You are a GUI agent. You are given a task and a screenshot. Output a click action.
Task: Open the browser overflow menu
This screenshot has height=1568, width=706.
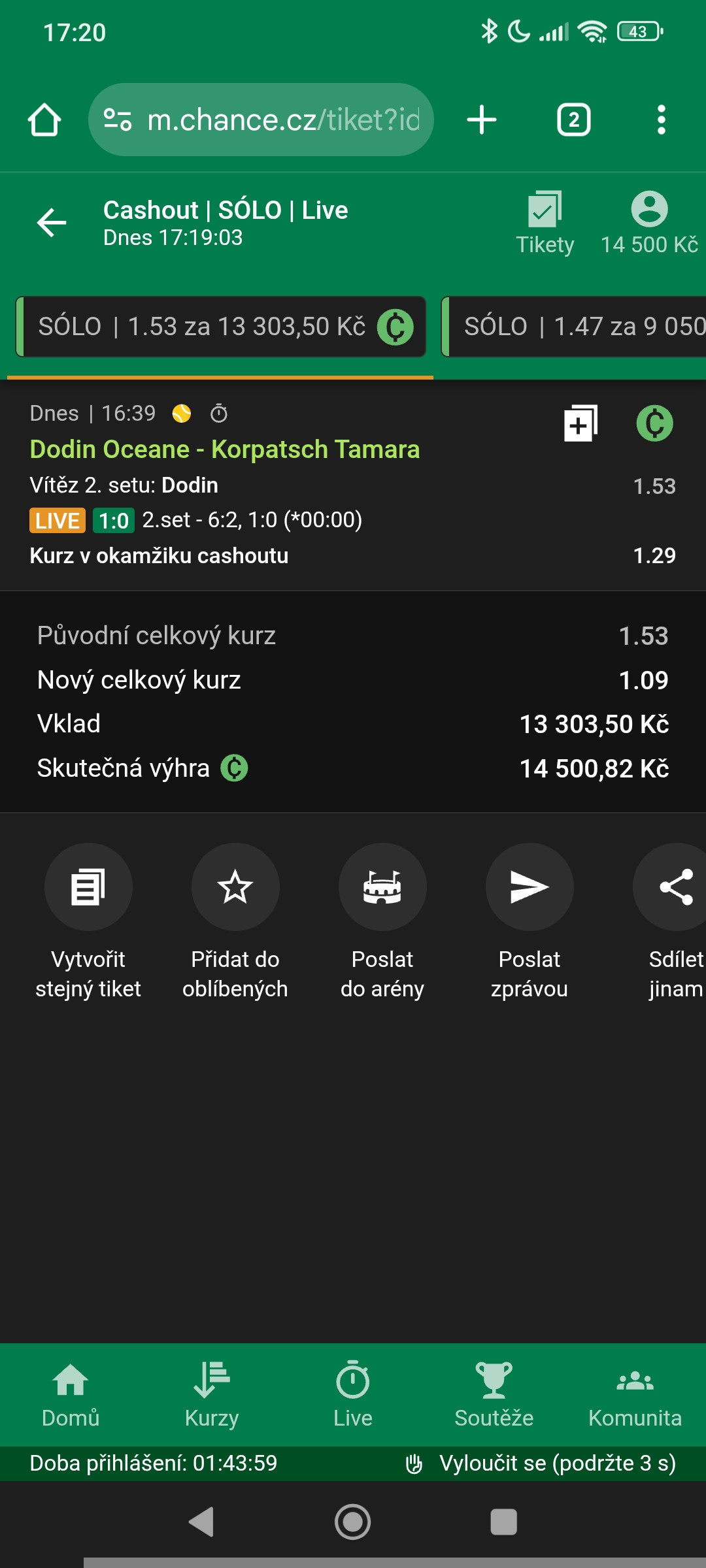[x=662, y=120]
